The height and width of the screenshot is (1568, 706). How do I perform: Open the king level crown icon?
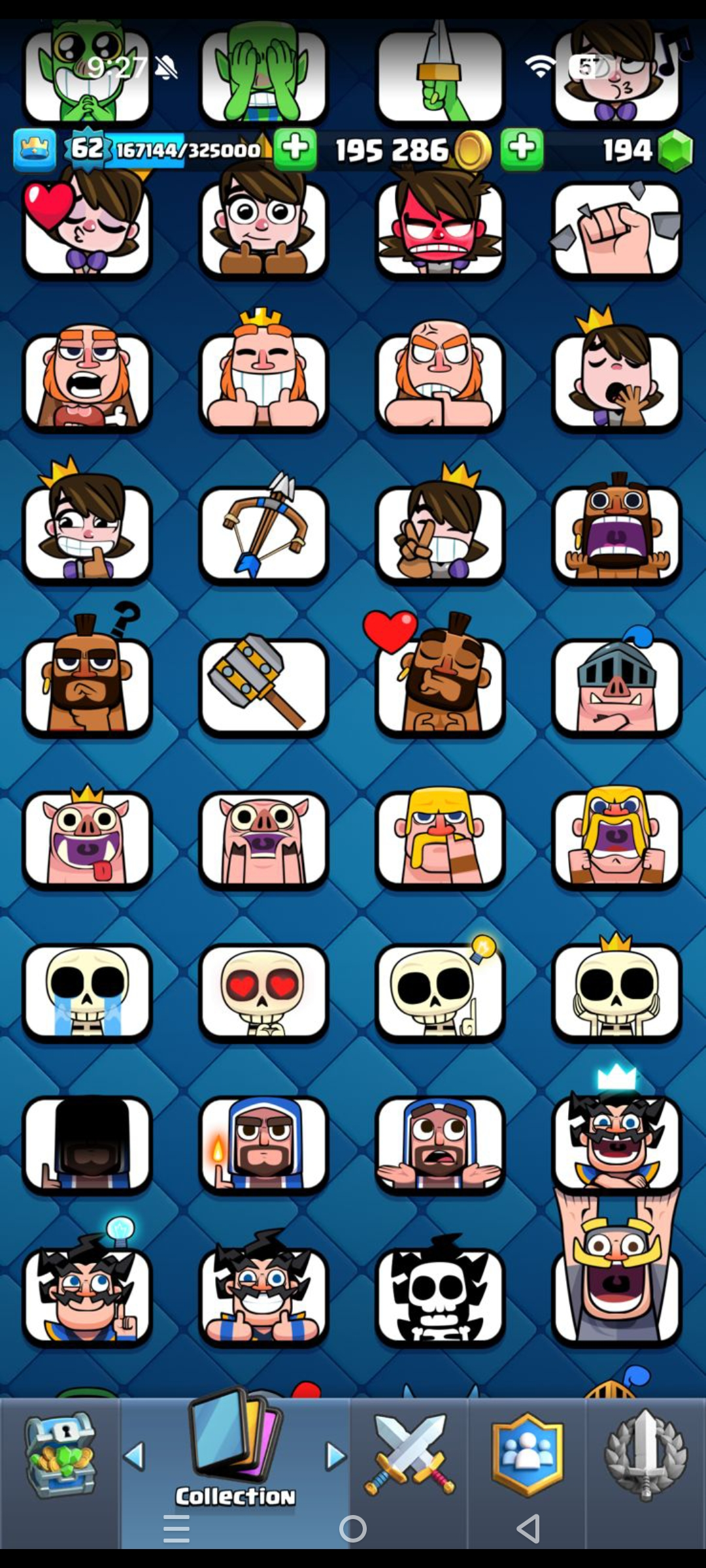pos(35,150)
